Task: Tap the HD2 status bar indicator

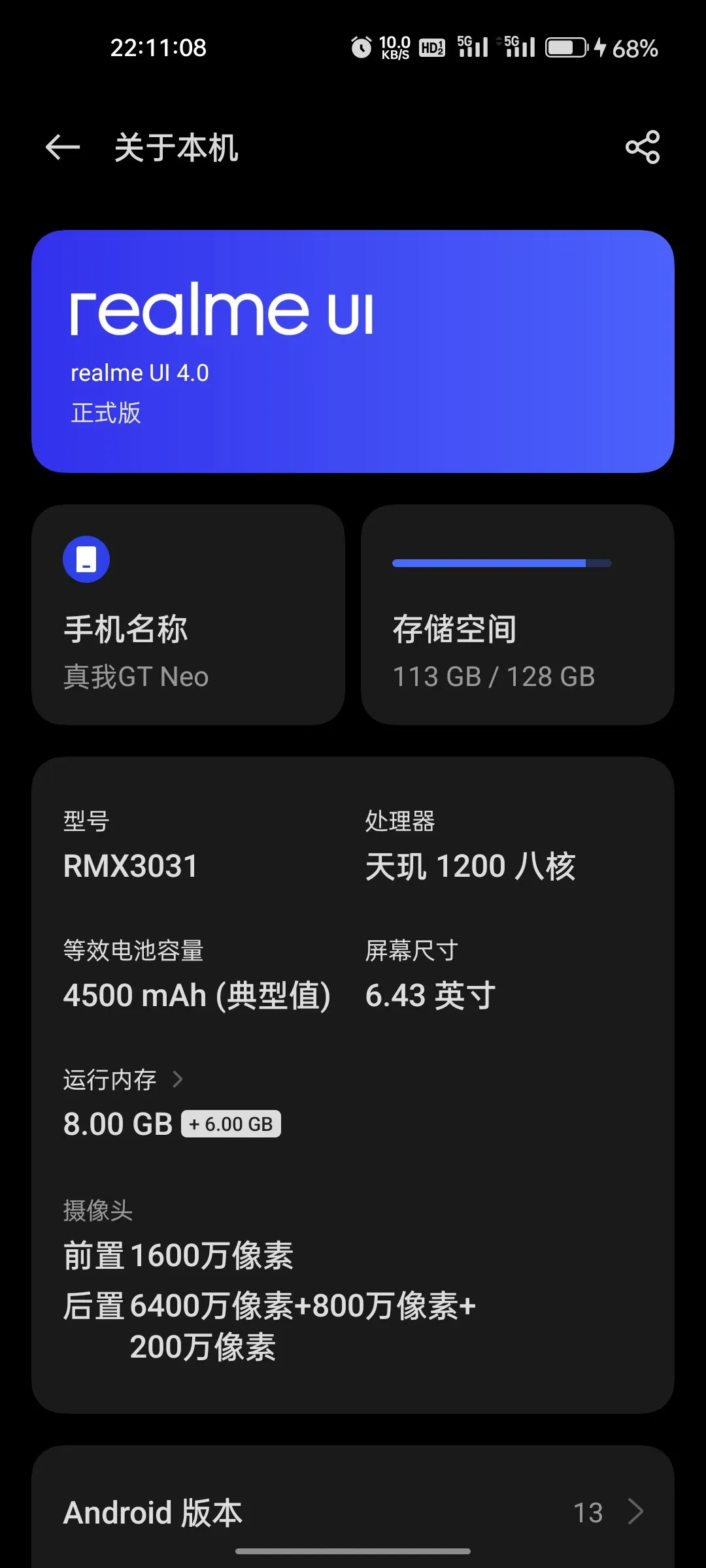Action: click(x=431, y=48)
